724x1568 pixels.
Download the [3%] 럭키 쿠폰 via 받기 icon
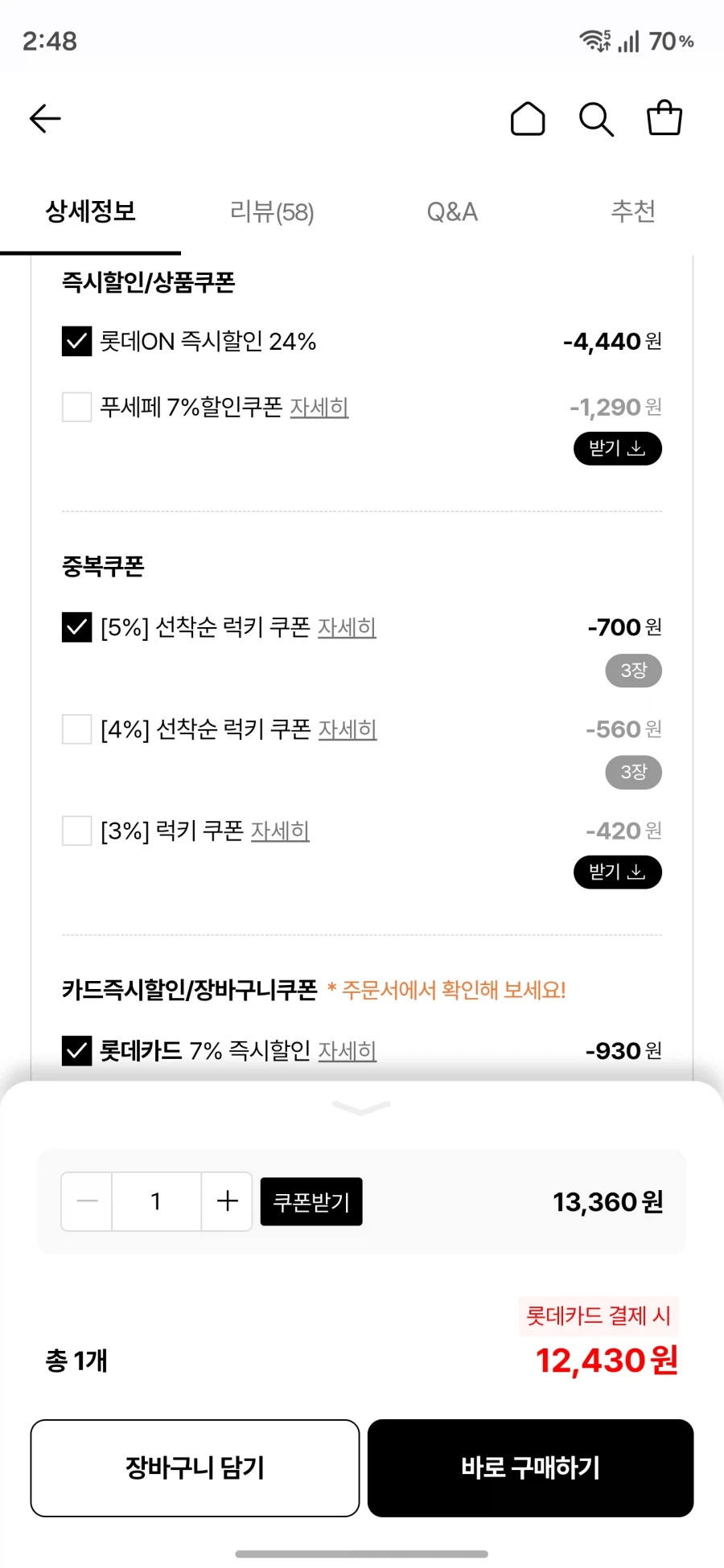click(616, 872)
